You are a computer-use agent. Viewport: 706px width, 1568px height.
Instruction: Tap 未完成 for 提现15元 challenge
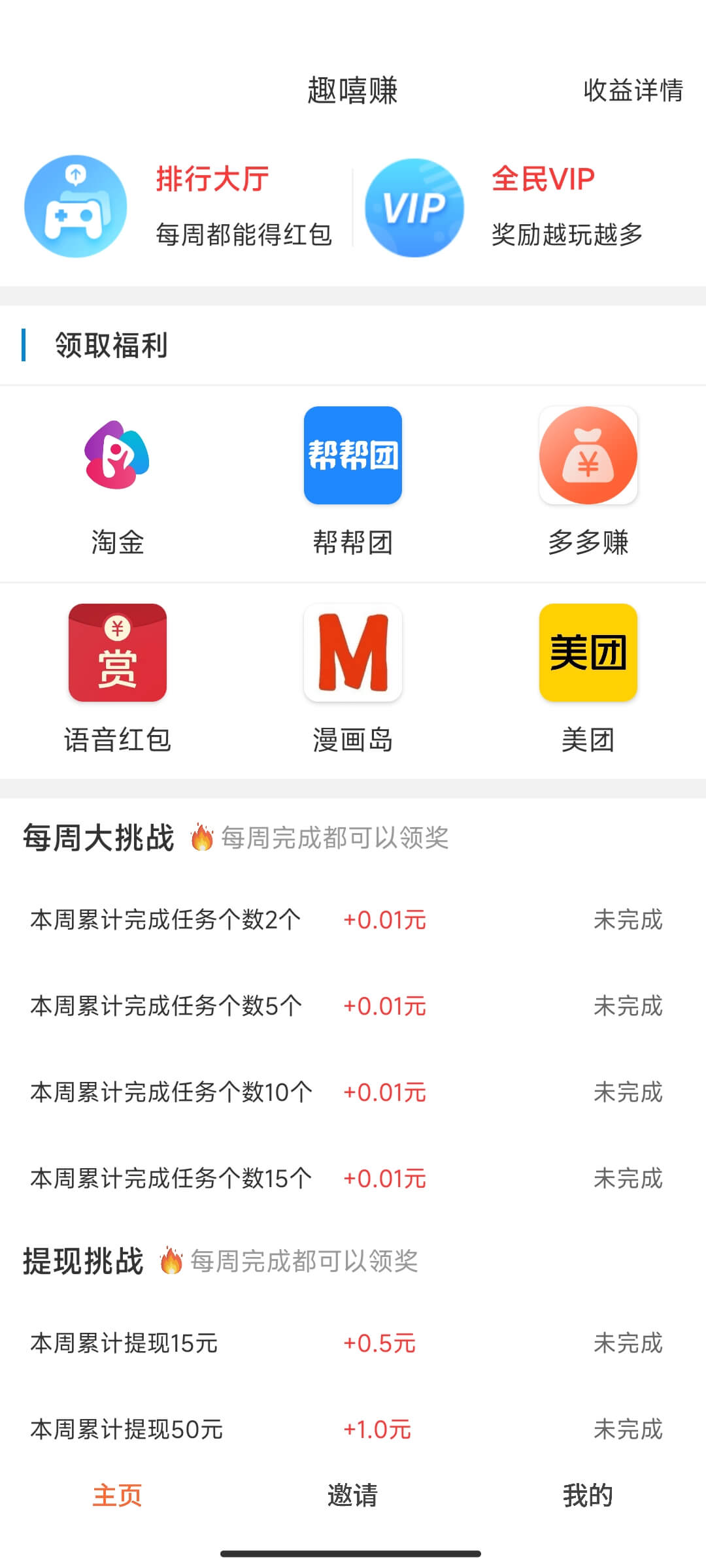[628, 1343]
